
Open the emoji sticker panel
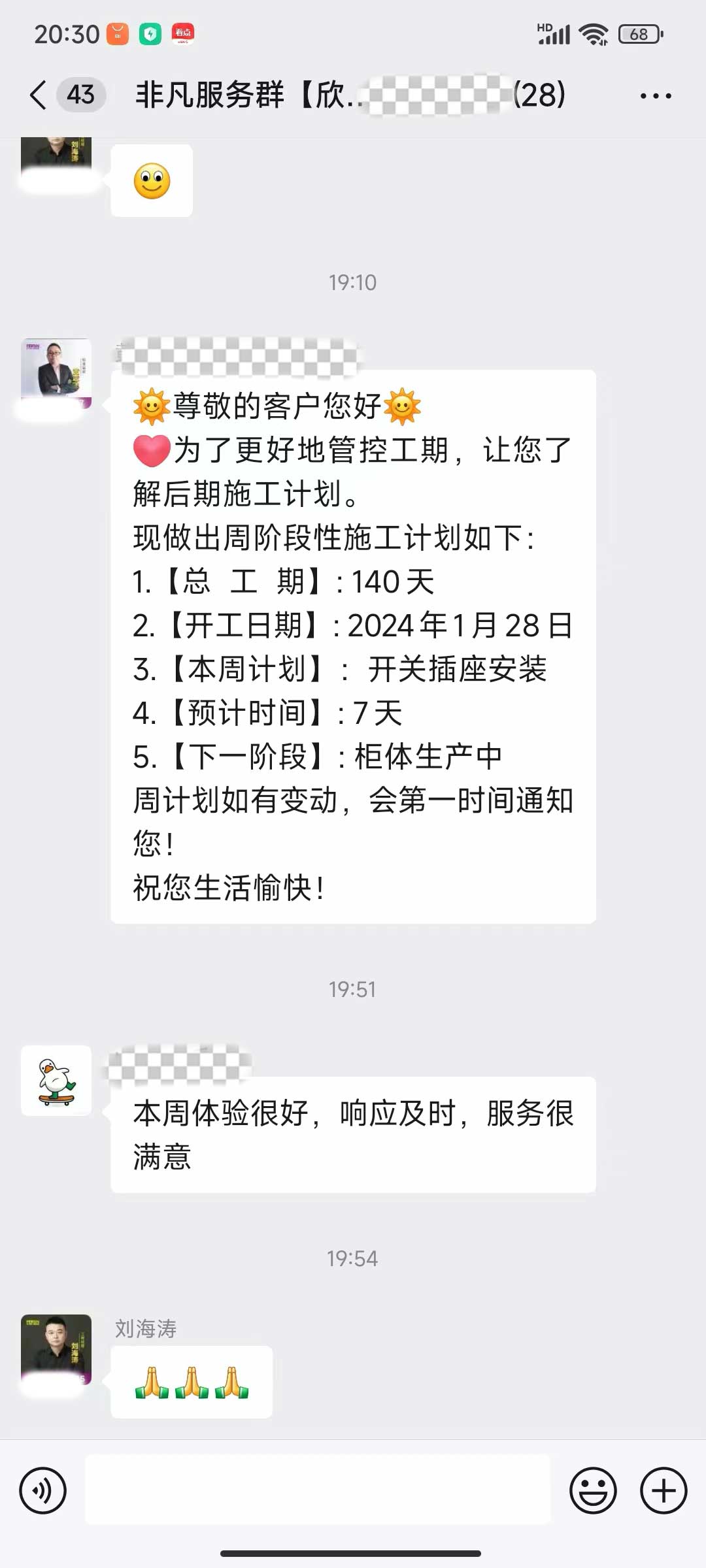[593, 1491]
